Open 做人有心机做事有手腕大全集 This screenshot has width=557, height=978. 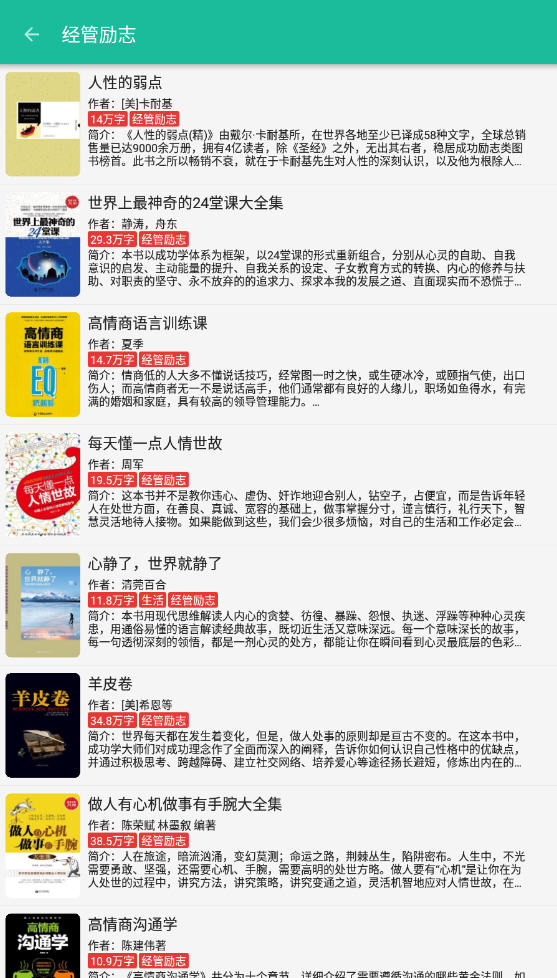(278, 845)
